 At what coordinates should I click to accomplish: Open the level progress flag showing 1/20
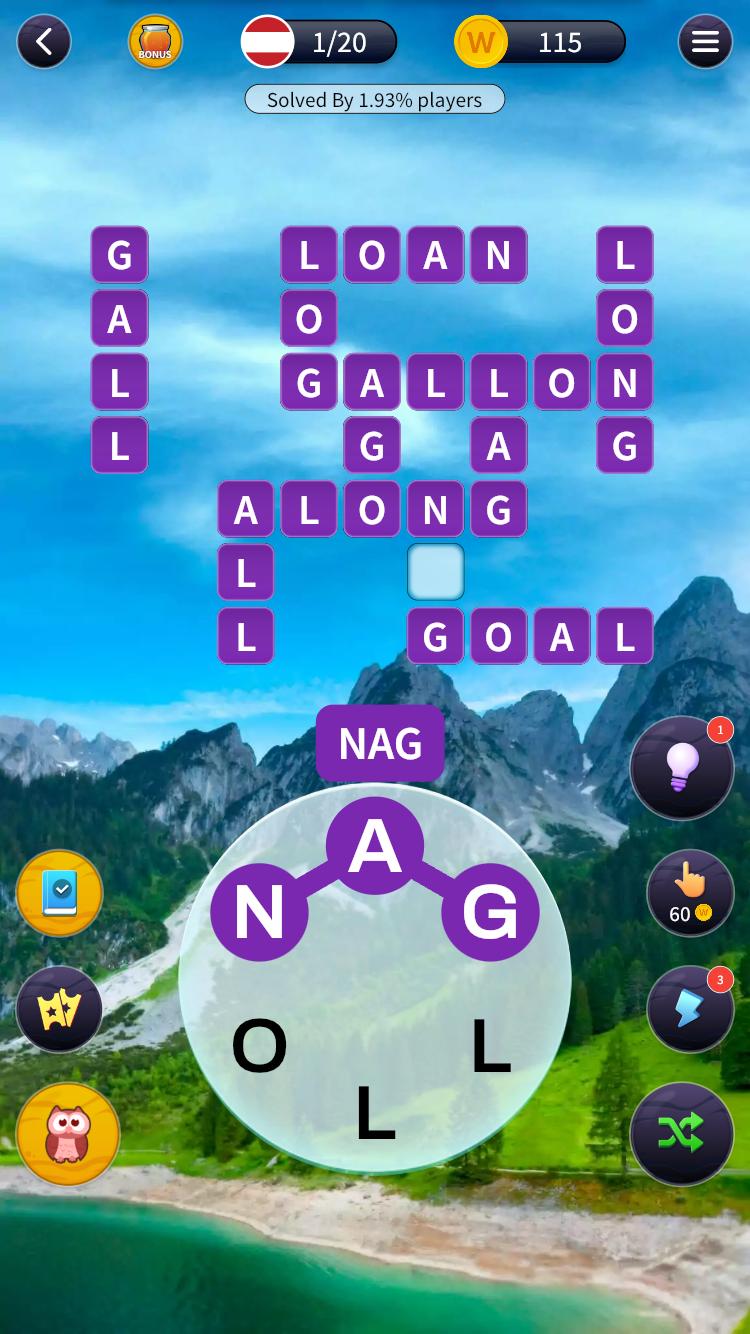[320, 42]
